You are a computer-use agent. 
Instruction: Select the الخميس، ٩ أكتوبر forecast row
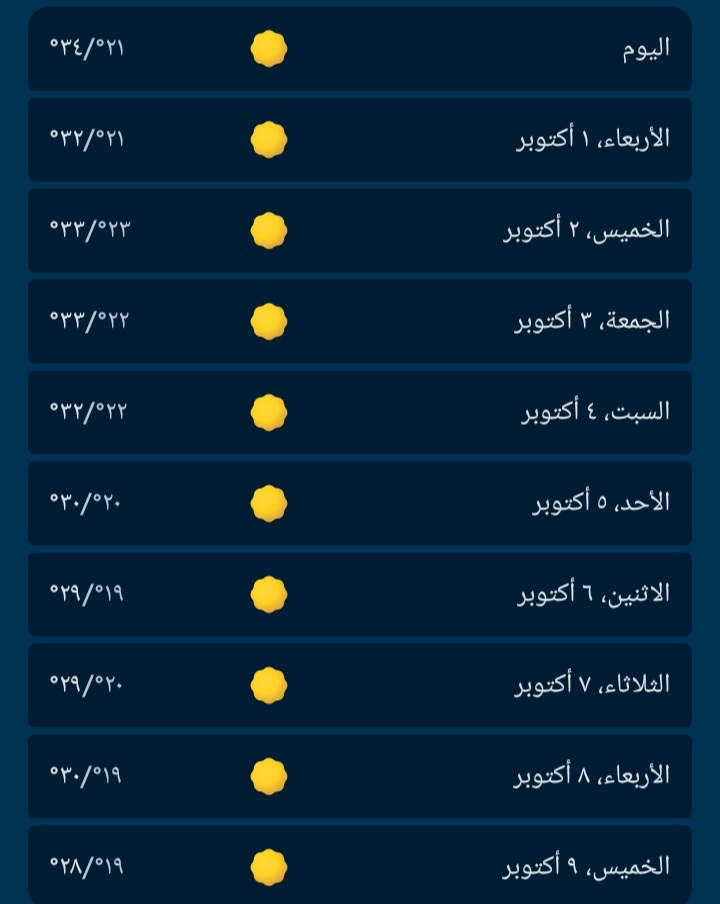click(x=360, y=865)
